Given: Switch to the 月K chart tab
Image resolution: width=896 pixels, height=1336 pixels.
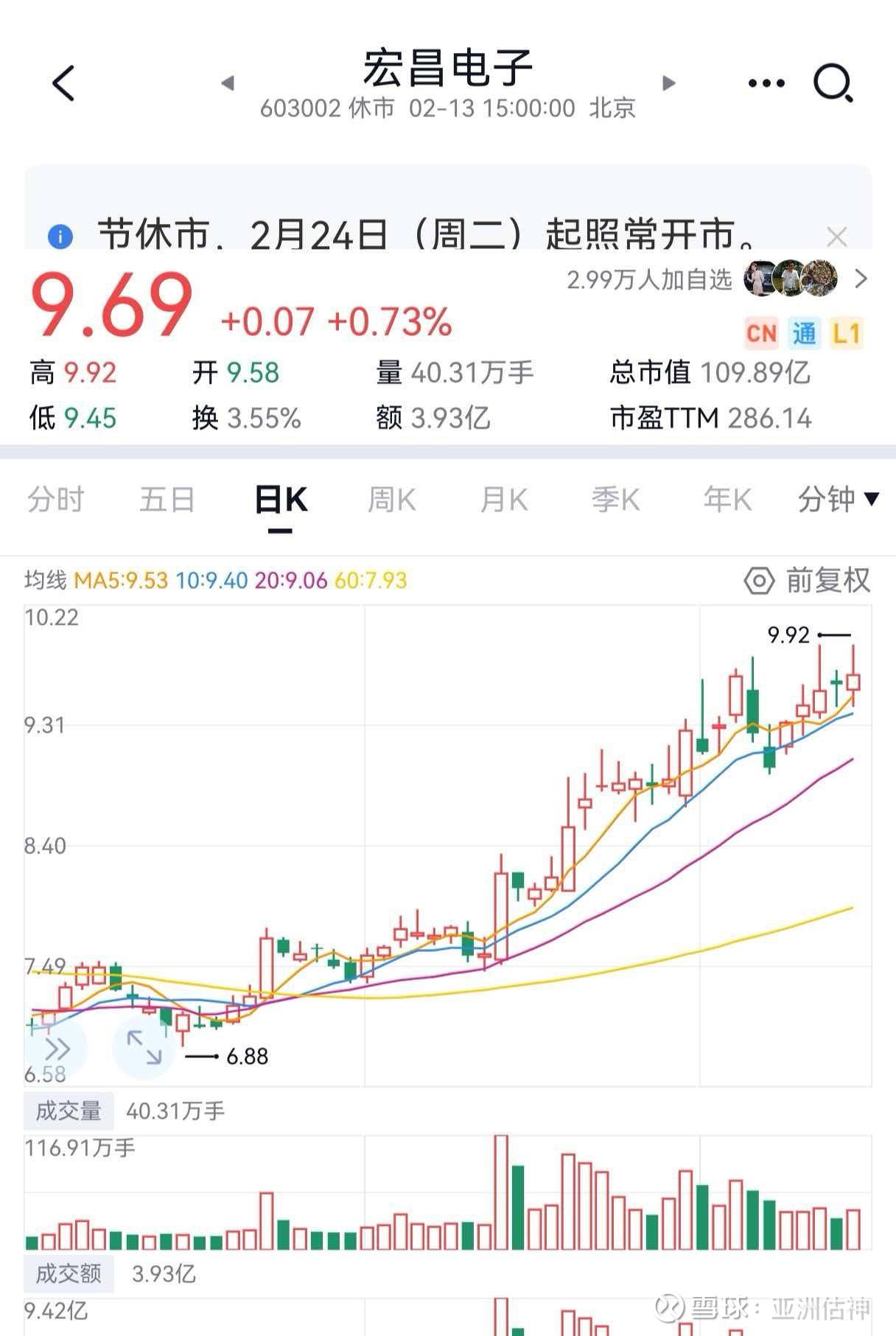Looking at the screenshot, I should (x=504, y=500).
